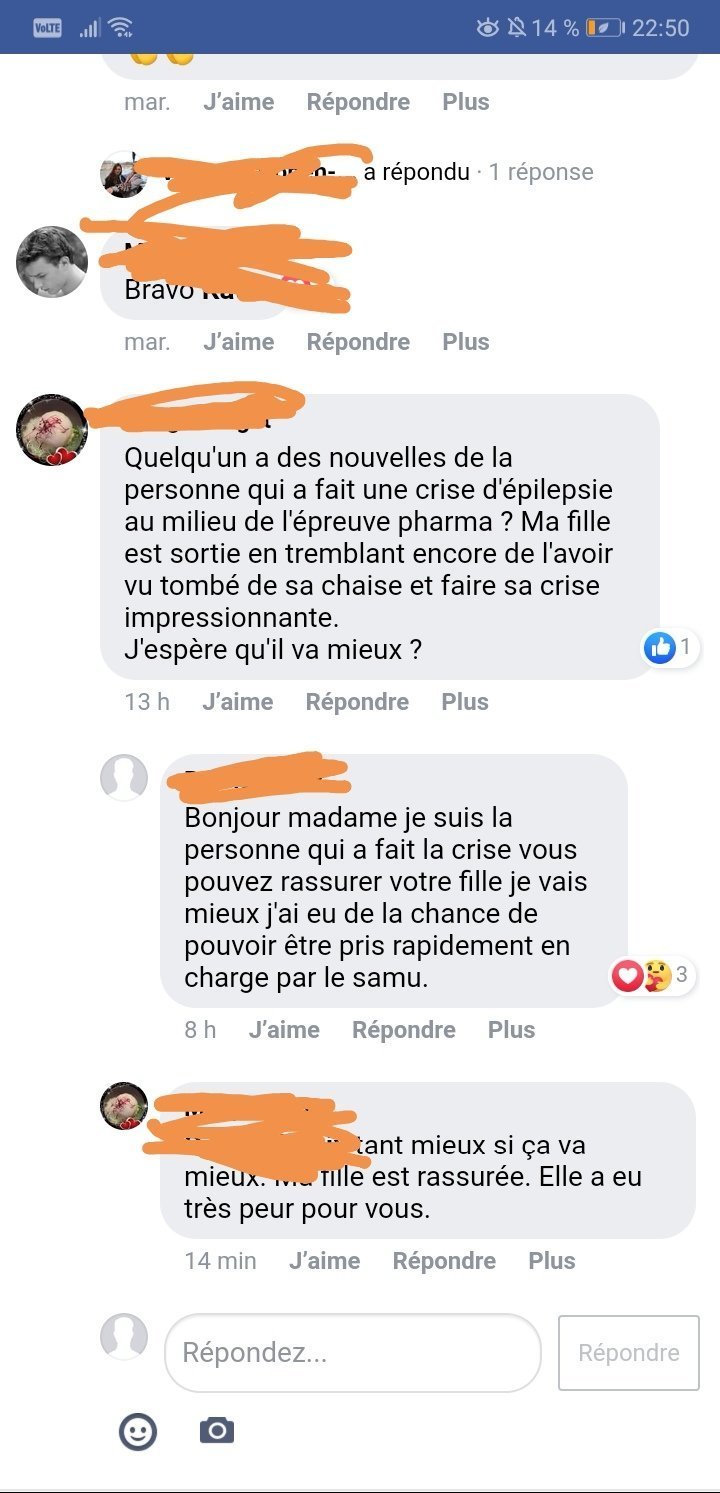Like the epilepsy question comment posted 13 h ago
The width and height of the screenshot is (720, 1493).
[237, 702]
